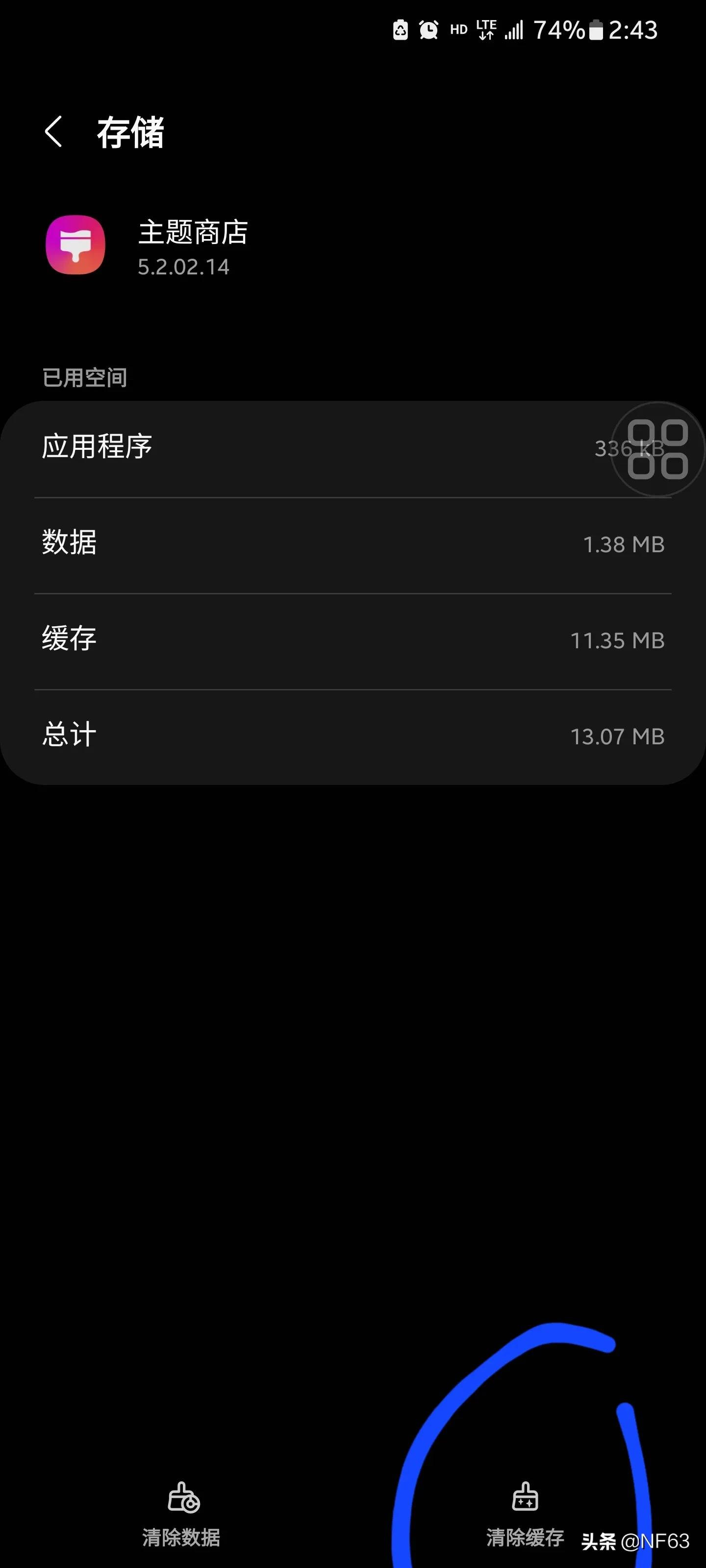Tap the data saver status bar icon

[400, 29]
